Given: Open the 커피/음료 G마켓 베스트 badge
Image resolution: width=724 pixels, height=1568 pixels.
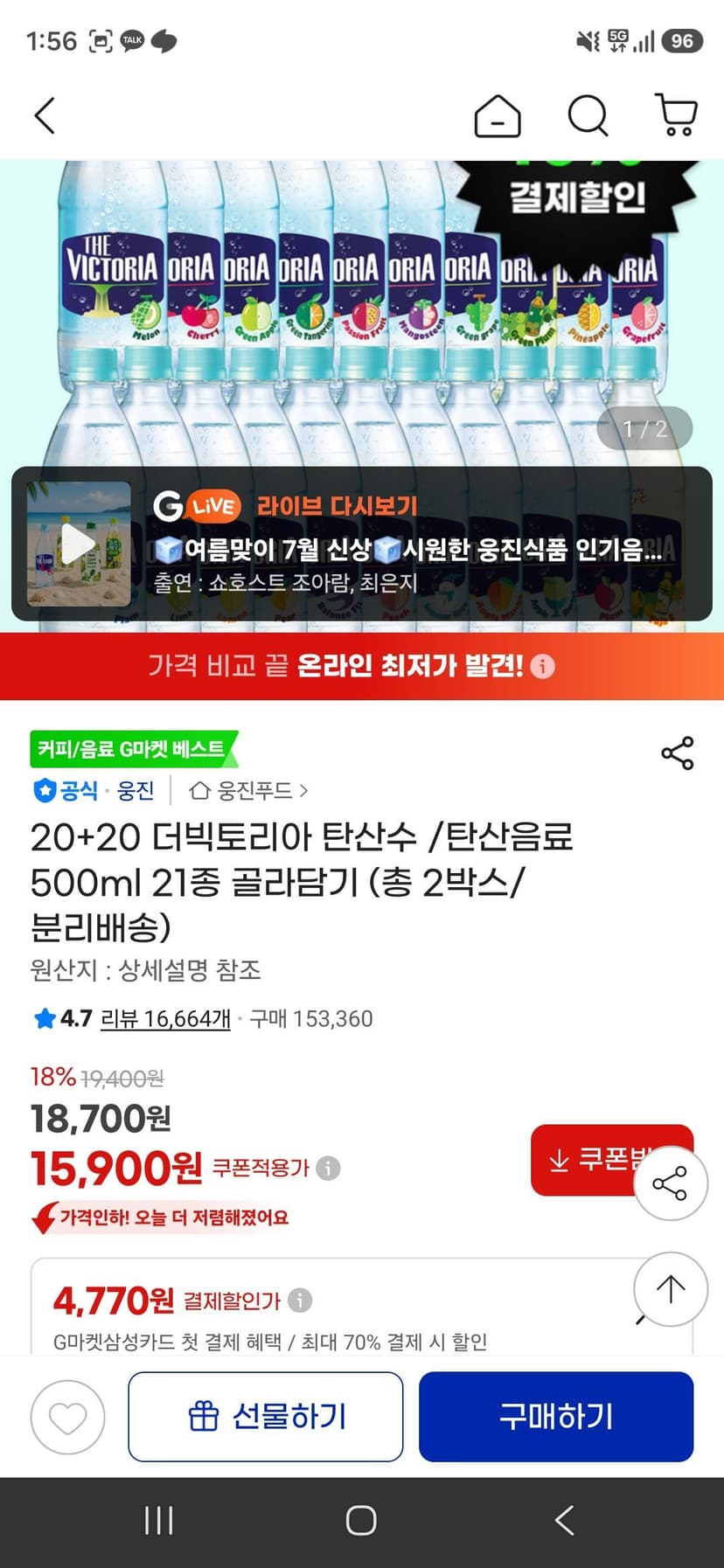Looking at the screenshot, I should pos(133,749).
